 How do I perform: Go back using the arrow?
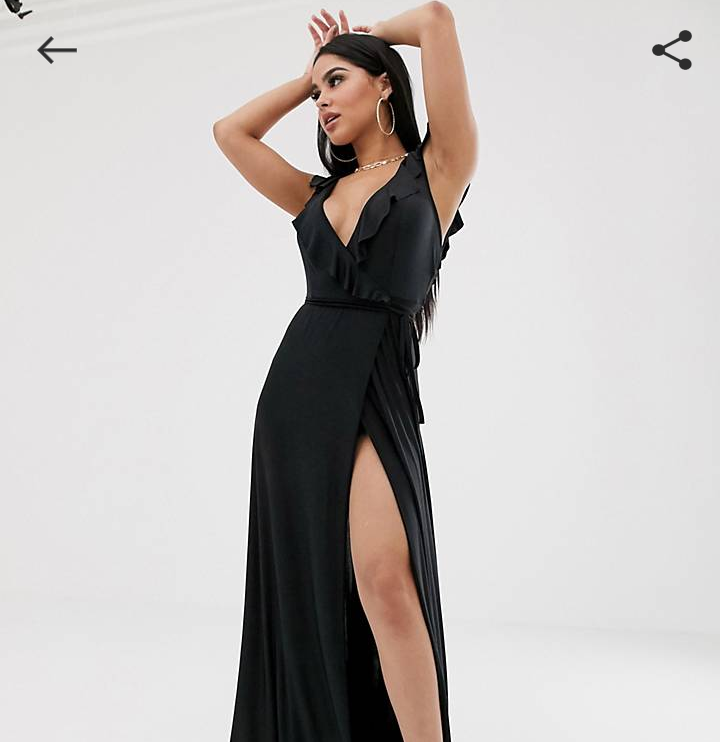[x=56, y=50]
